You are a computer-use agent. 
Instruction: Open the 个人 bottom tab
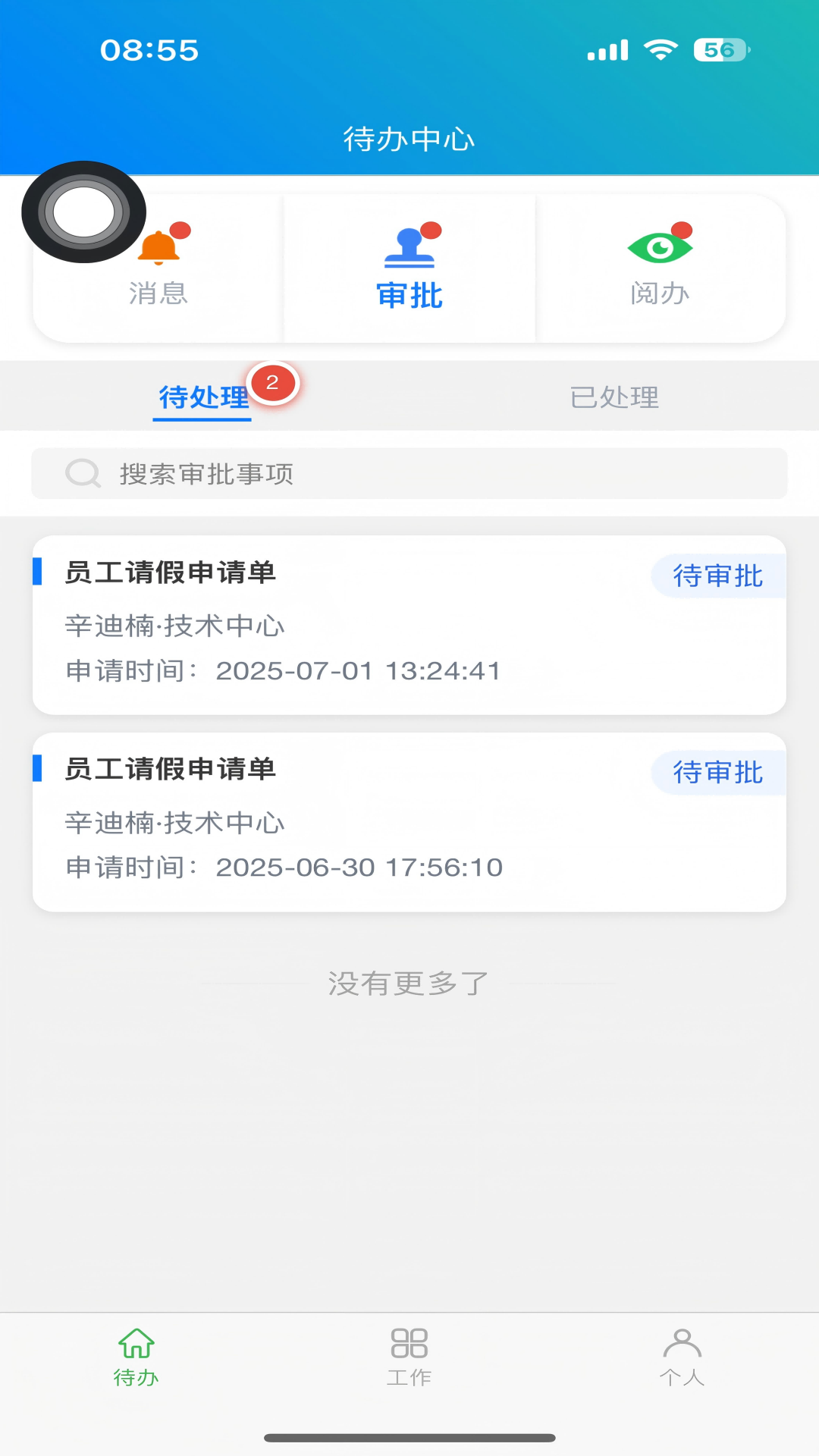[682, 1357]
